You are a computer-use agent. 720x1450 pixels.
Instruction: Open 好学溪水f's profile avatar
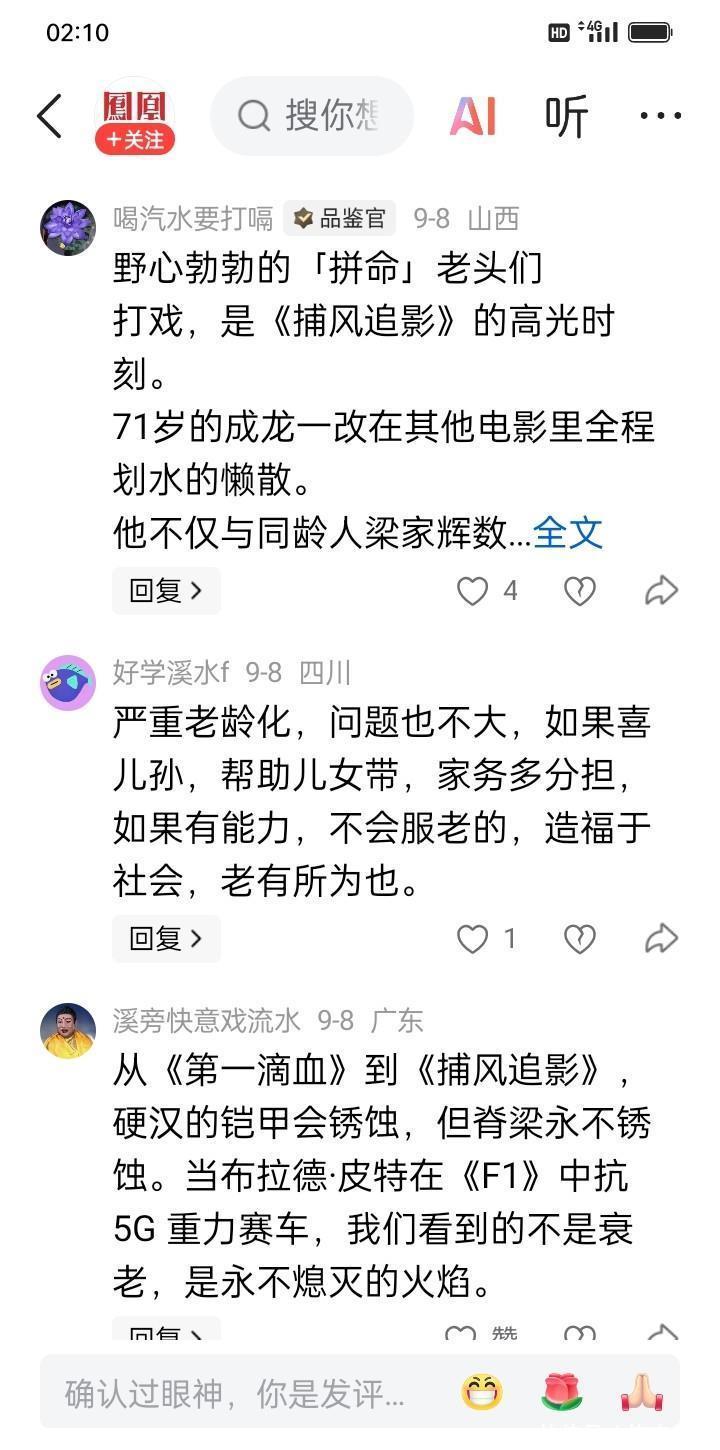click(68, 684)
